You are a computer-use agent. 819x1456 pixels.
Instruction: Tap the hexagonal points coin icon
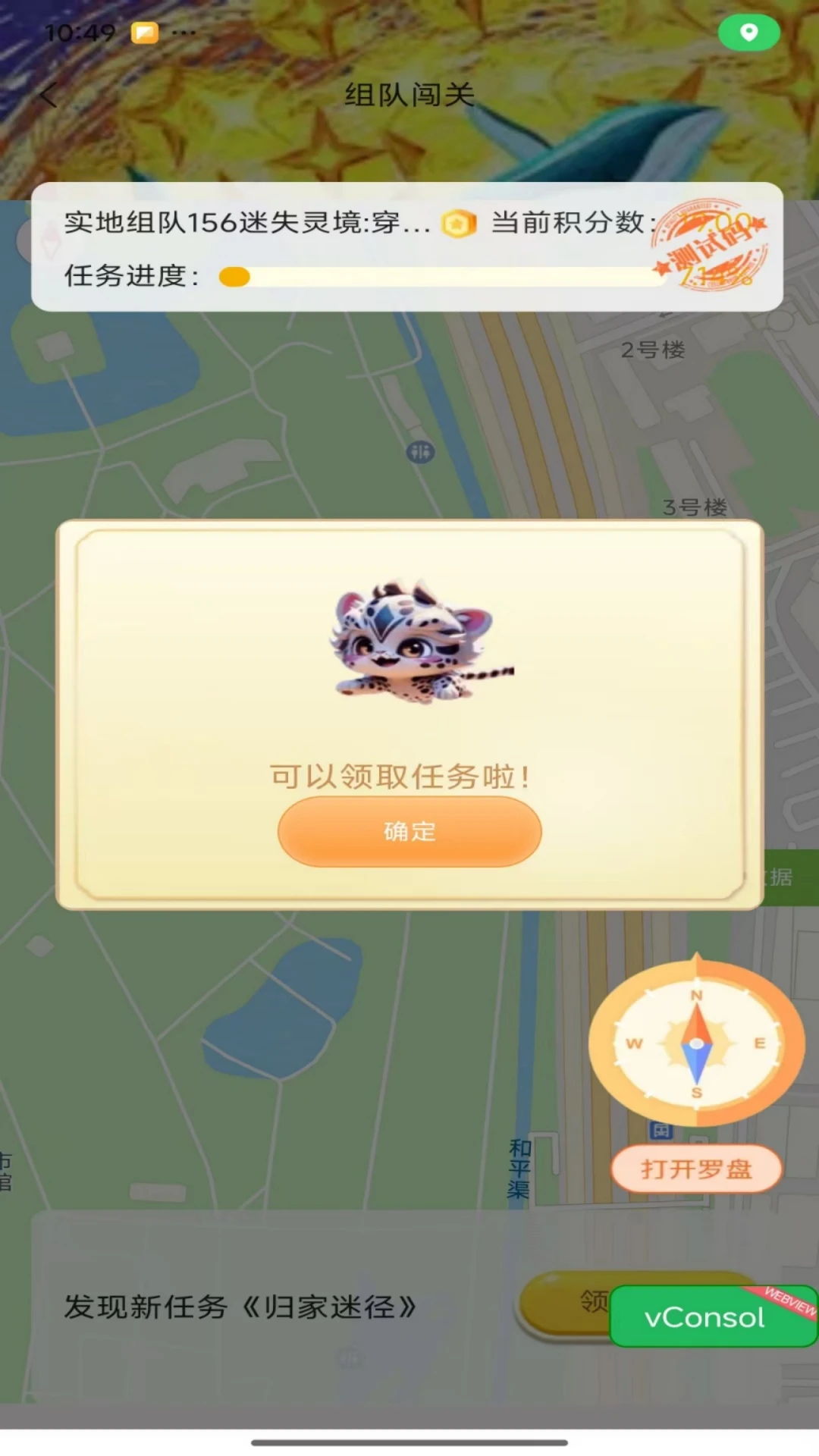coord(458,223)
